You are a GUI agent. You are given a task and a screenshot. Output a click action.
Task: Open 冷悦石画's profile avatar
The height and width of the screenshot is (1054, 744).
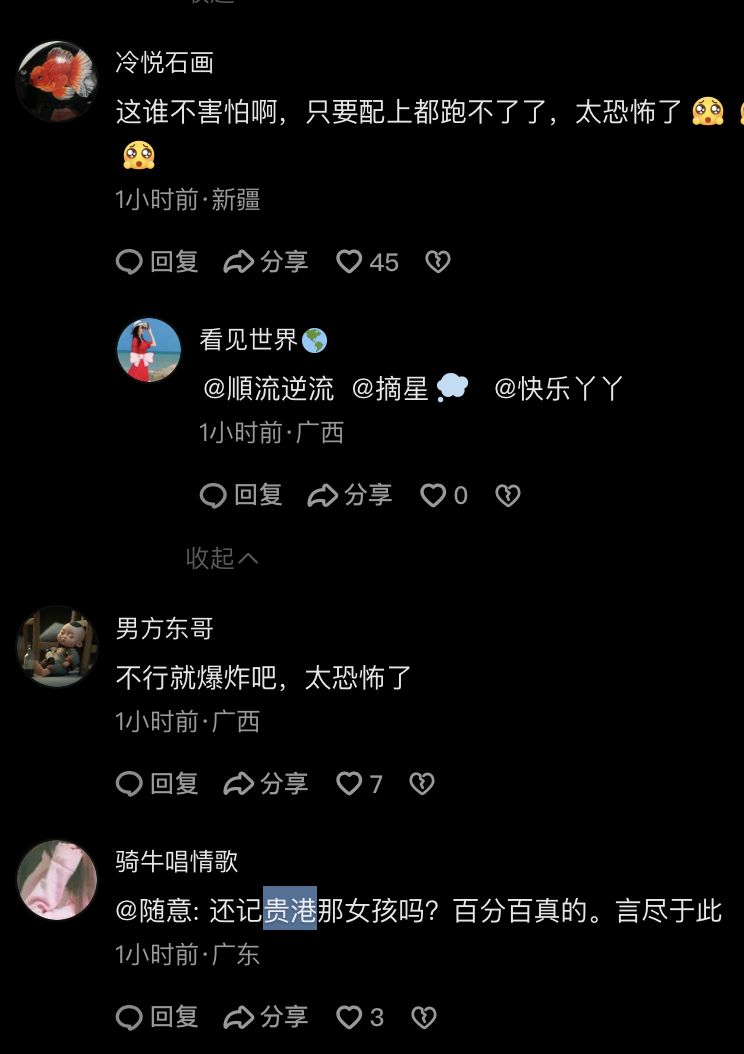pyautogui.click(x=57, y=81)
